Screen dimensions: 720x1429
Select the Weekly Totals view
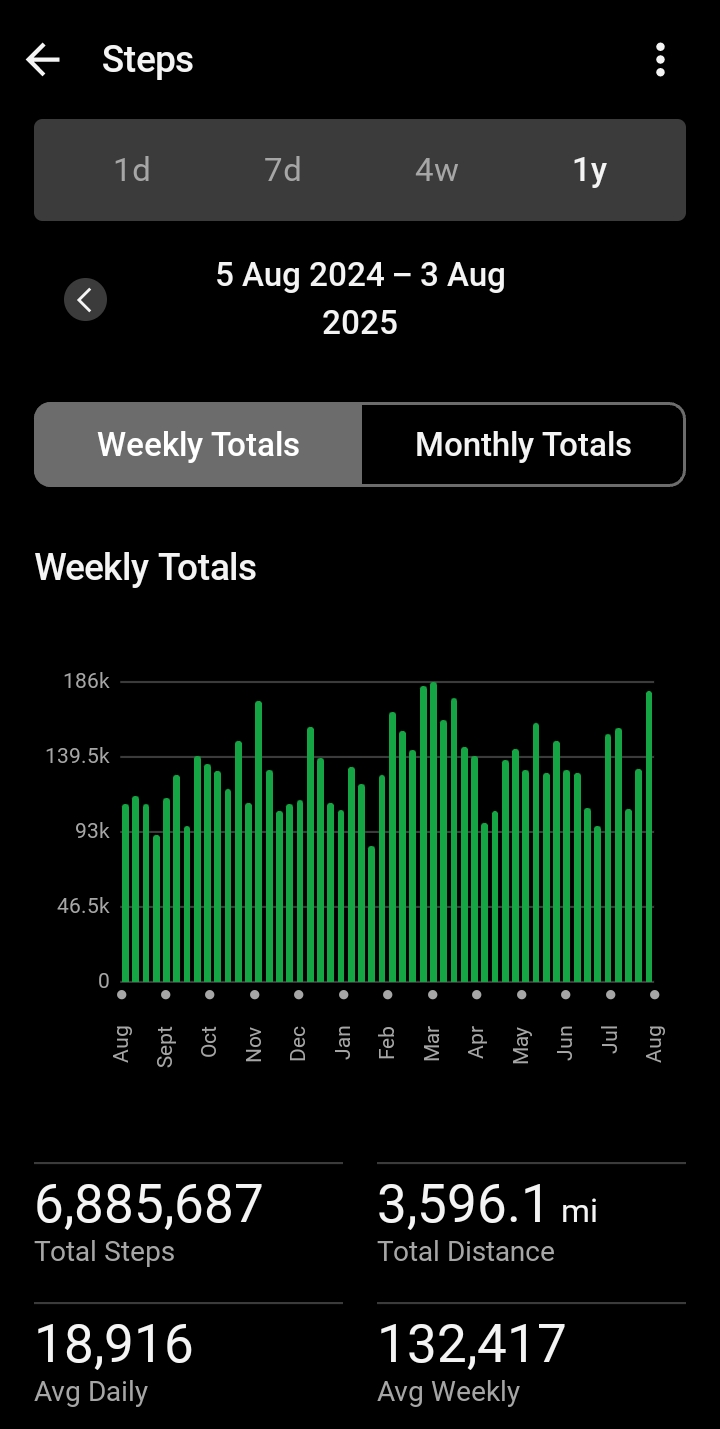pyautogui.click(x=198, y=445)
